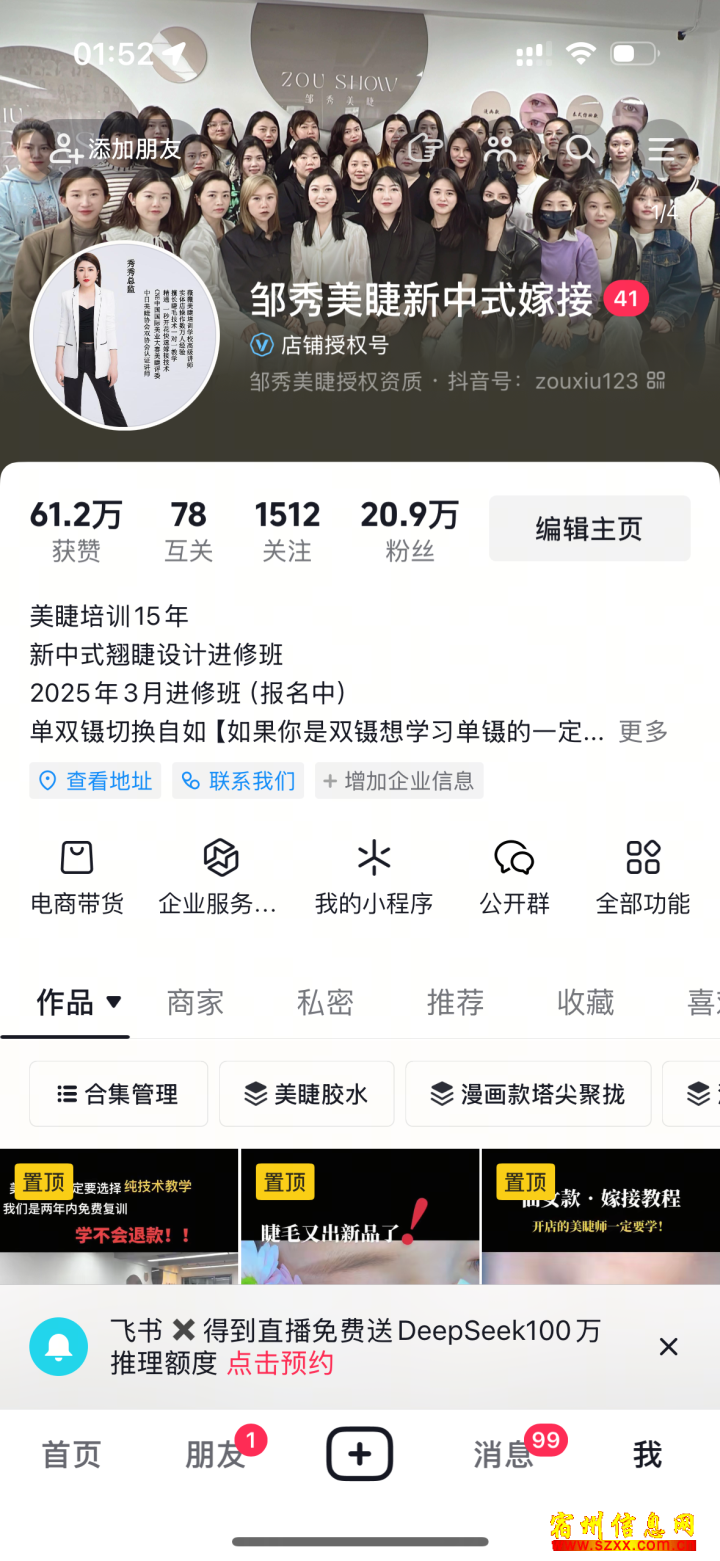Select 增加企业信息

point(399,780)
